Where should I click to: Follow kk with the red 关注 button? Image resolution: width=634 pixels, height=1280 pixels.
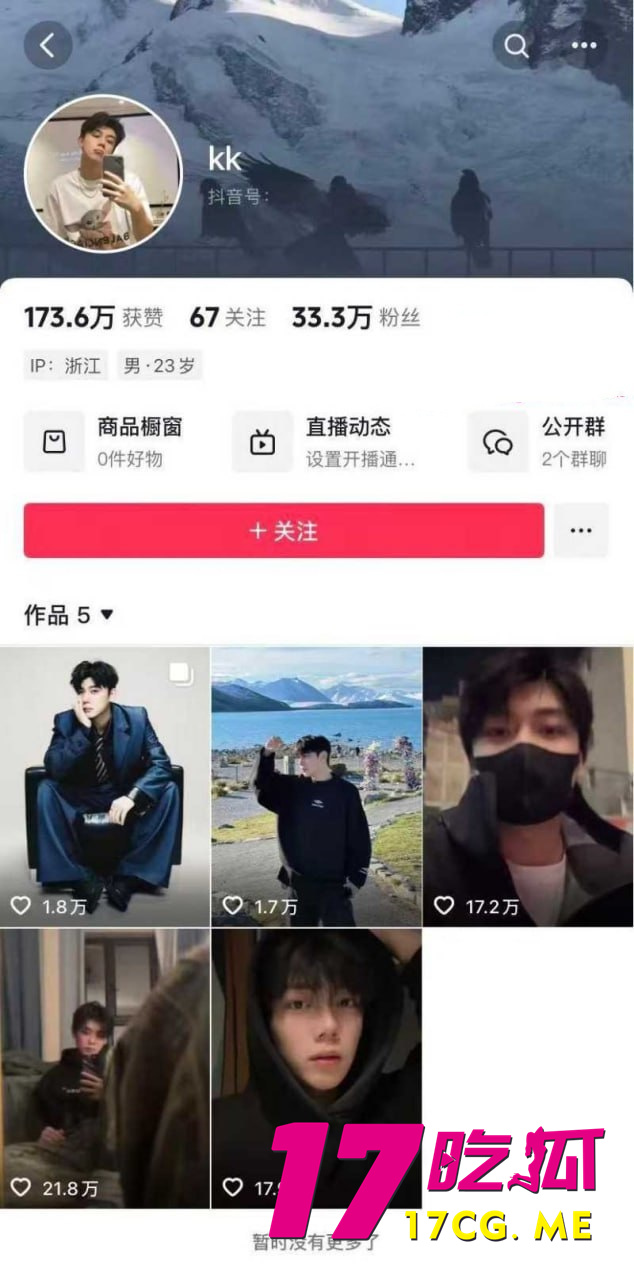coord(284,530)
